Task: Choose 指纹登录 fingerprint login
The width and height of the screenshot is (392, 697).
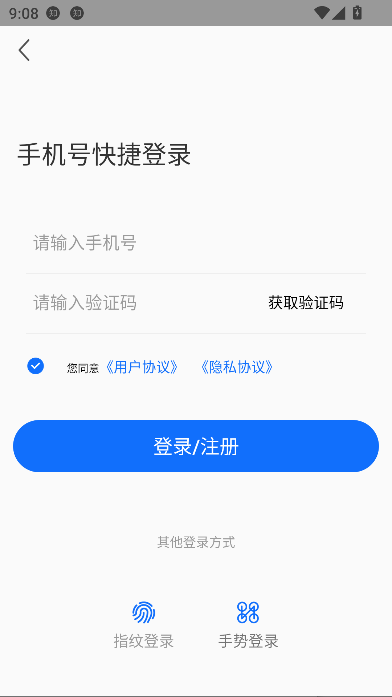Action: pyautogui.click(x=144, y=625)
